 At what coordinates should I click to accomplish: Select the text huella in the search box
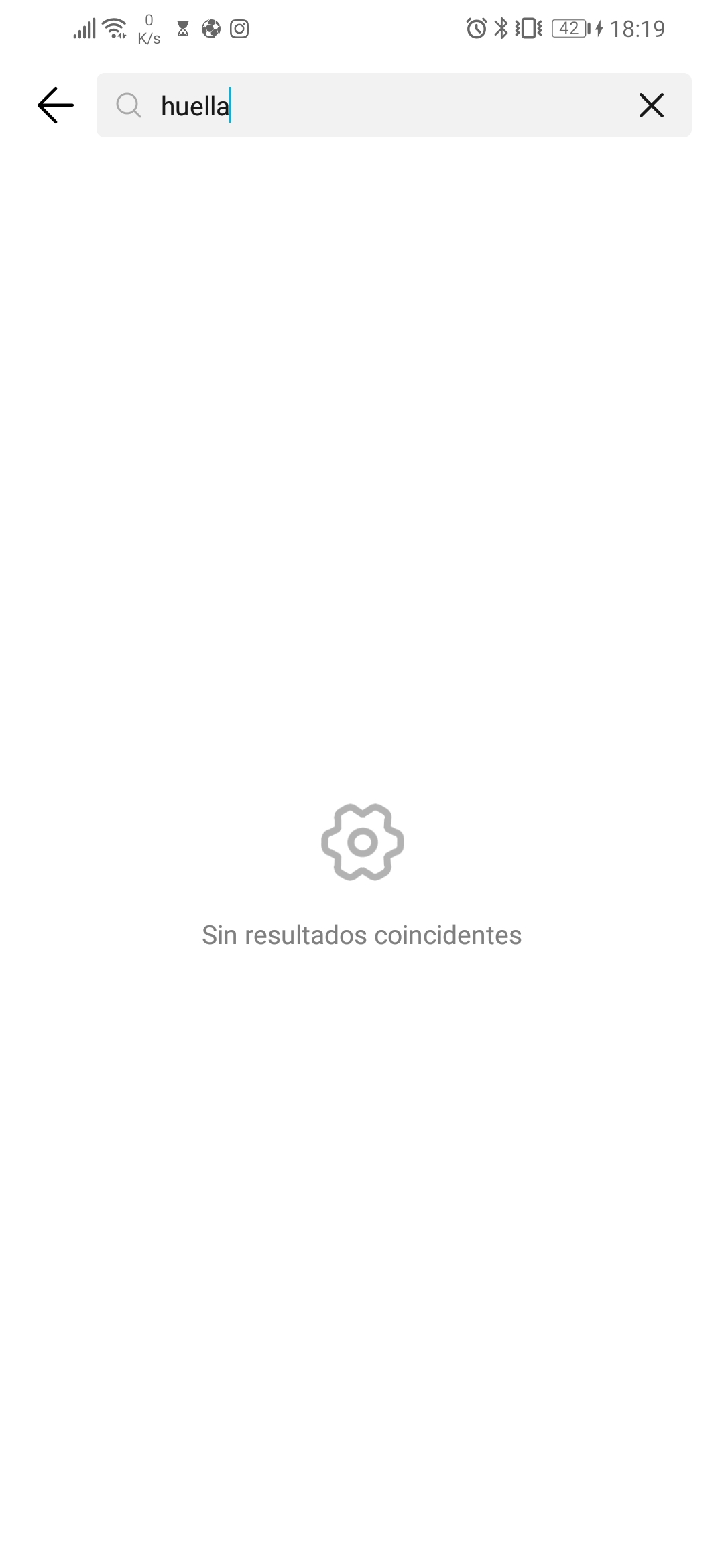(x=194, y=105)
